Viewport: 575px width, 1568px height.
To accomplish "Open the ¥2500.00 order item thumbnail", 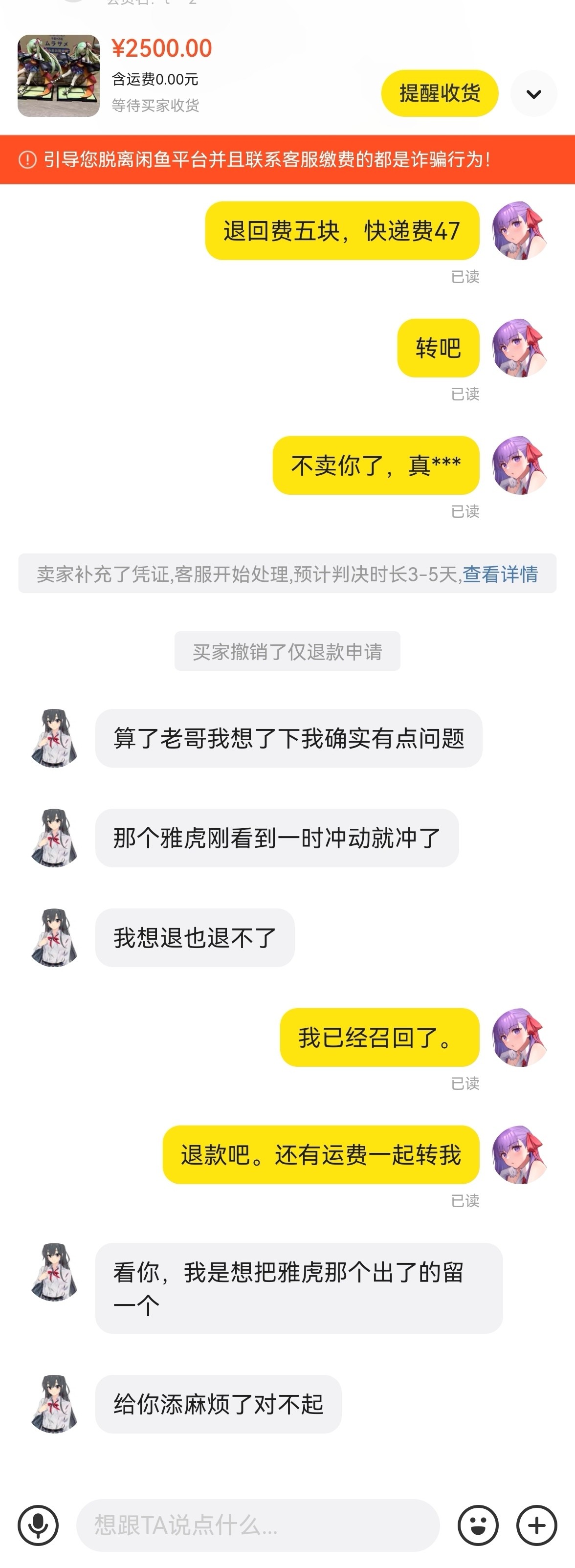I will pyautogui.click(x=58, y=75).
